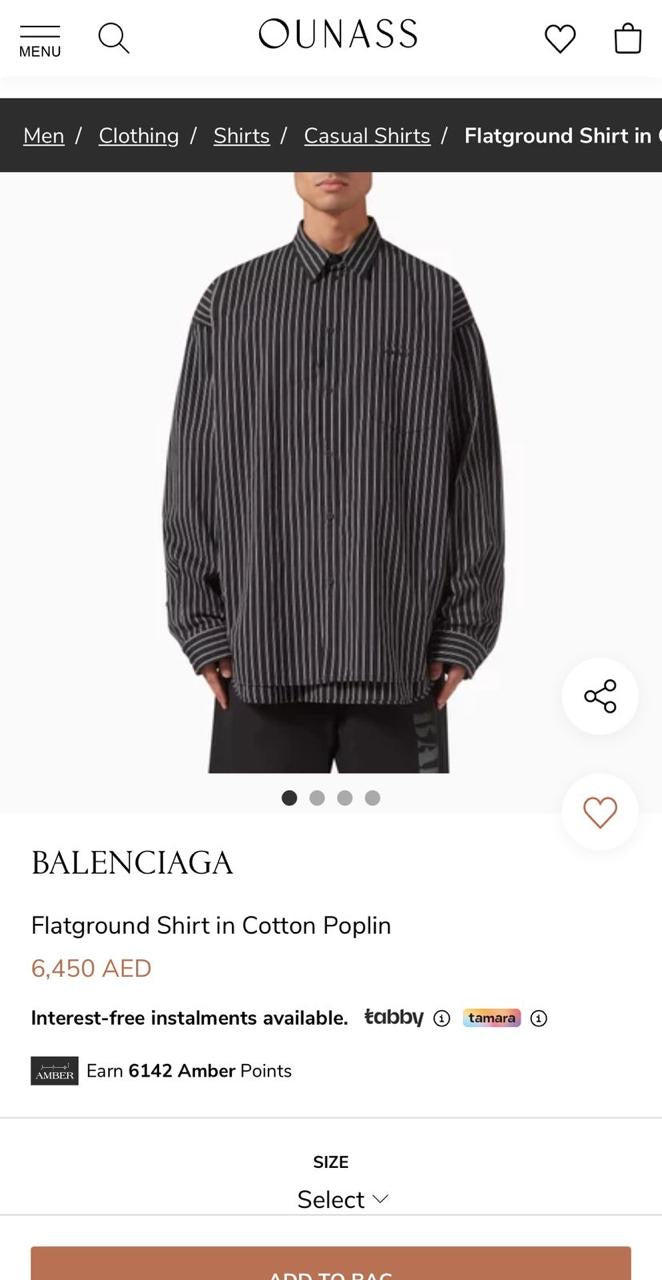
Task: Open the MENU drawer
Action: (x=39, y=40)
